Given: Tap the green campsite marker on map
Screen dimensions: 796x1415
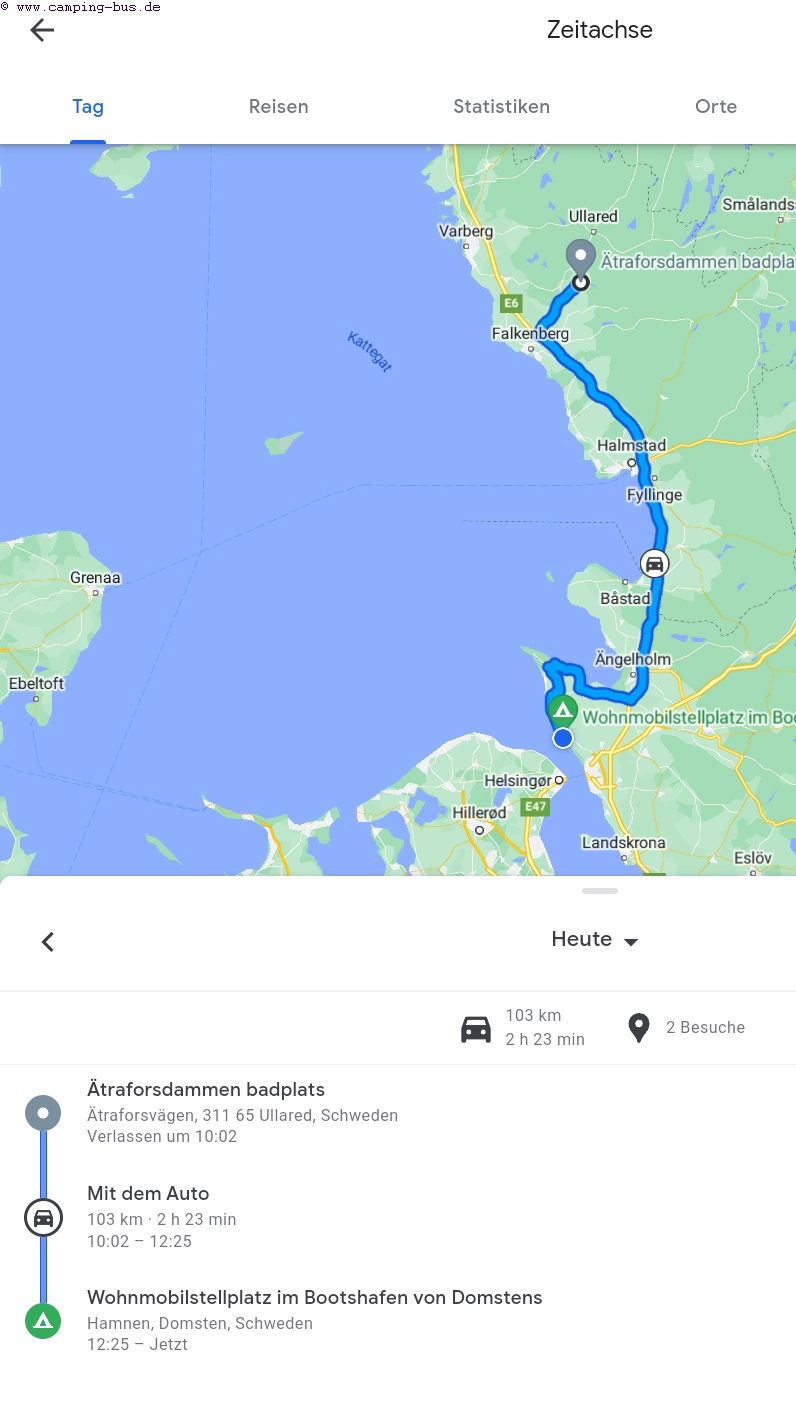Looking at the screenshot, I should [x=564, y=711].
